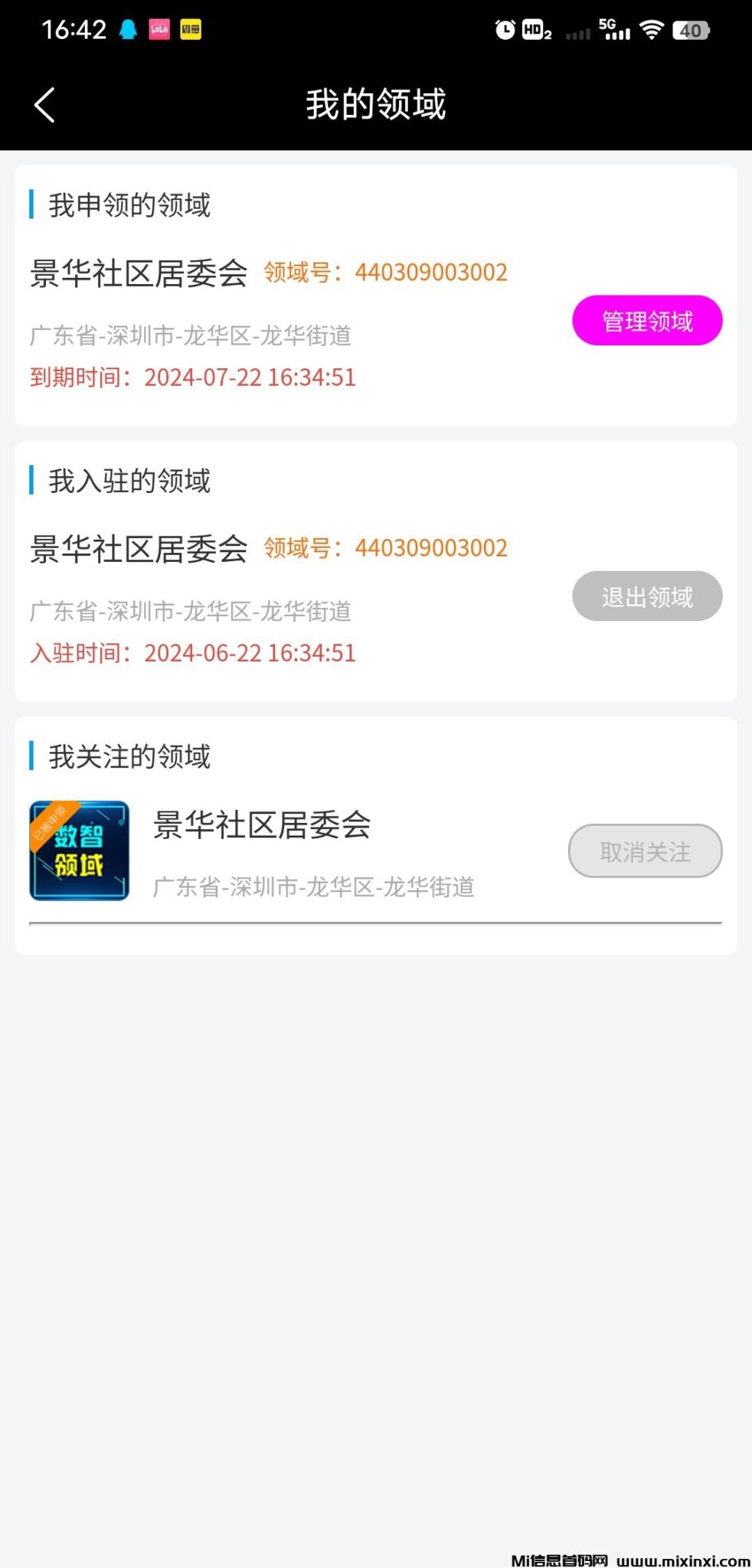Tap 领域号 440309003002 in applied section
The width and height of the screenshot is (752, 1568).
pos(385,272)
